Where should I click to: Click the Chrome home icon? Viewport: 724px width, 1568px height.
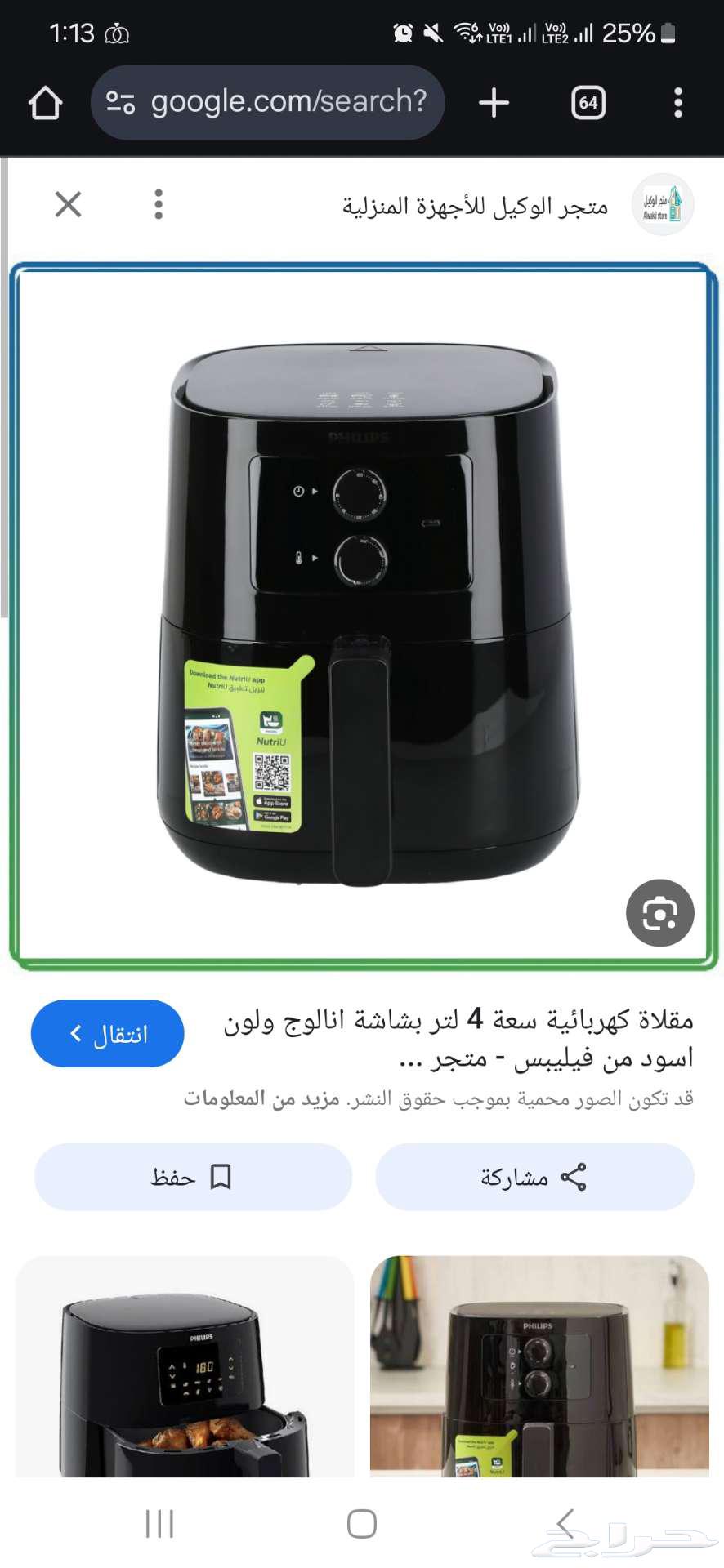[45, 101]
